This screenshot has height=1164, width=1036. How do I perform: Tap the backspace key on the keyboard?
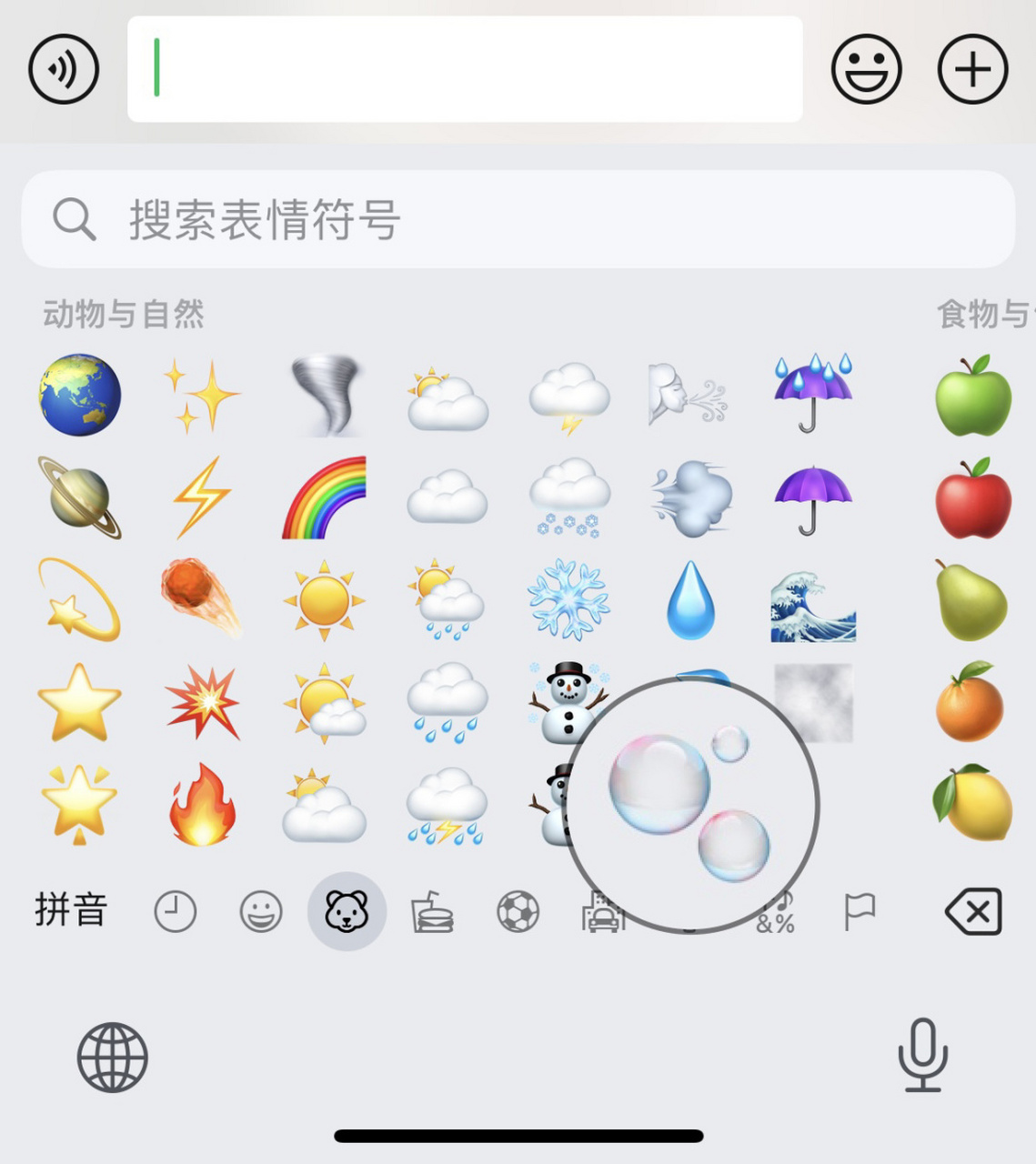click(972, 911)
